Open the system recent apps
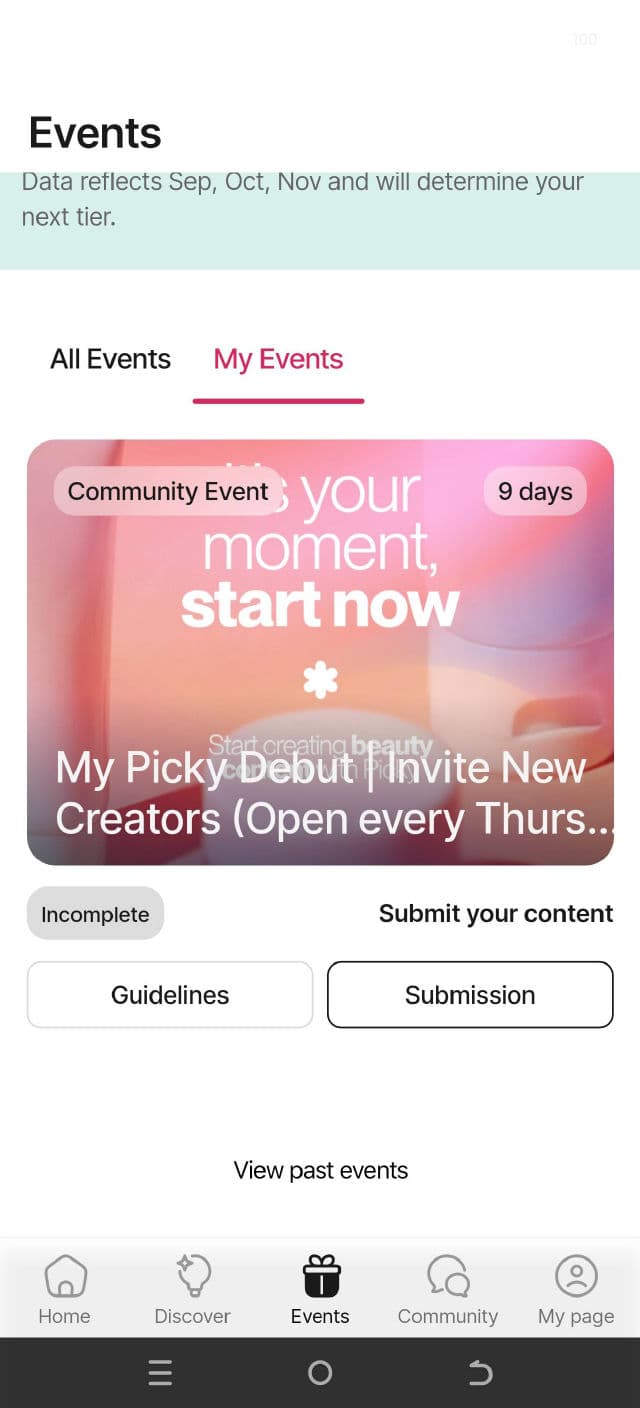 [160, 1373]
